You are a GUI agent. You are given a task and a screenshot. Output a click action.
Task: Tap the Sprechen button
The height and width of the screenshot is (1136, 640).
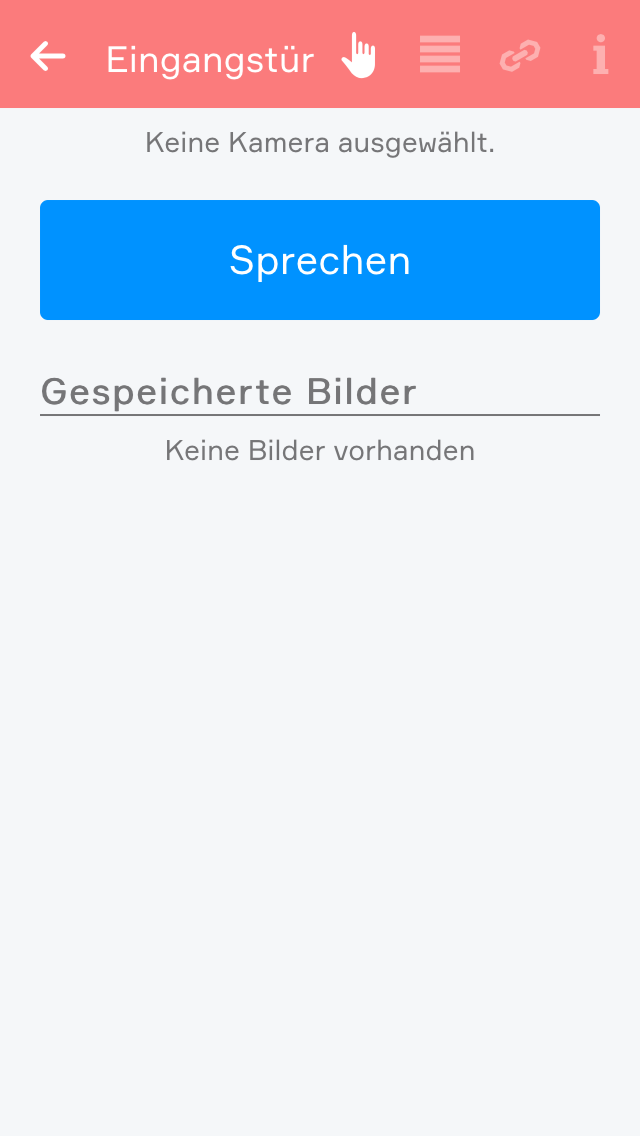click(x=320, y=260)
